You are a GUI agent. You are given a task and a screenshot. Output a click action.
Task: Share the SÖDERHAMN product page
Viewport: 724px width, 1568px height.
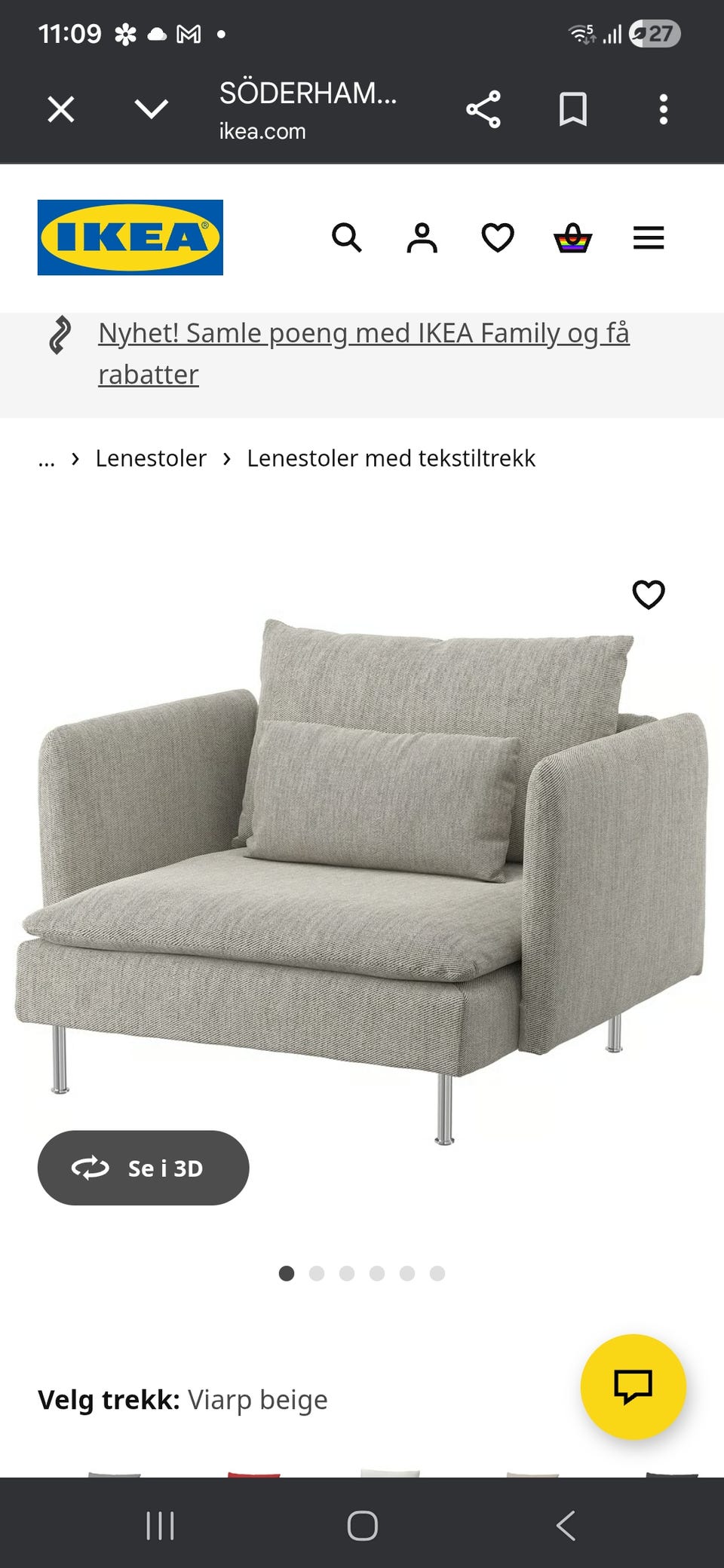[483, 109]
